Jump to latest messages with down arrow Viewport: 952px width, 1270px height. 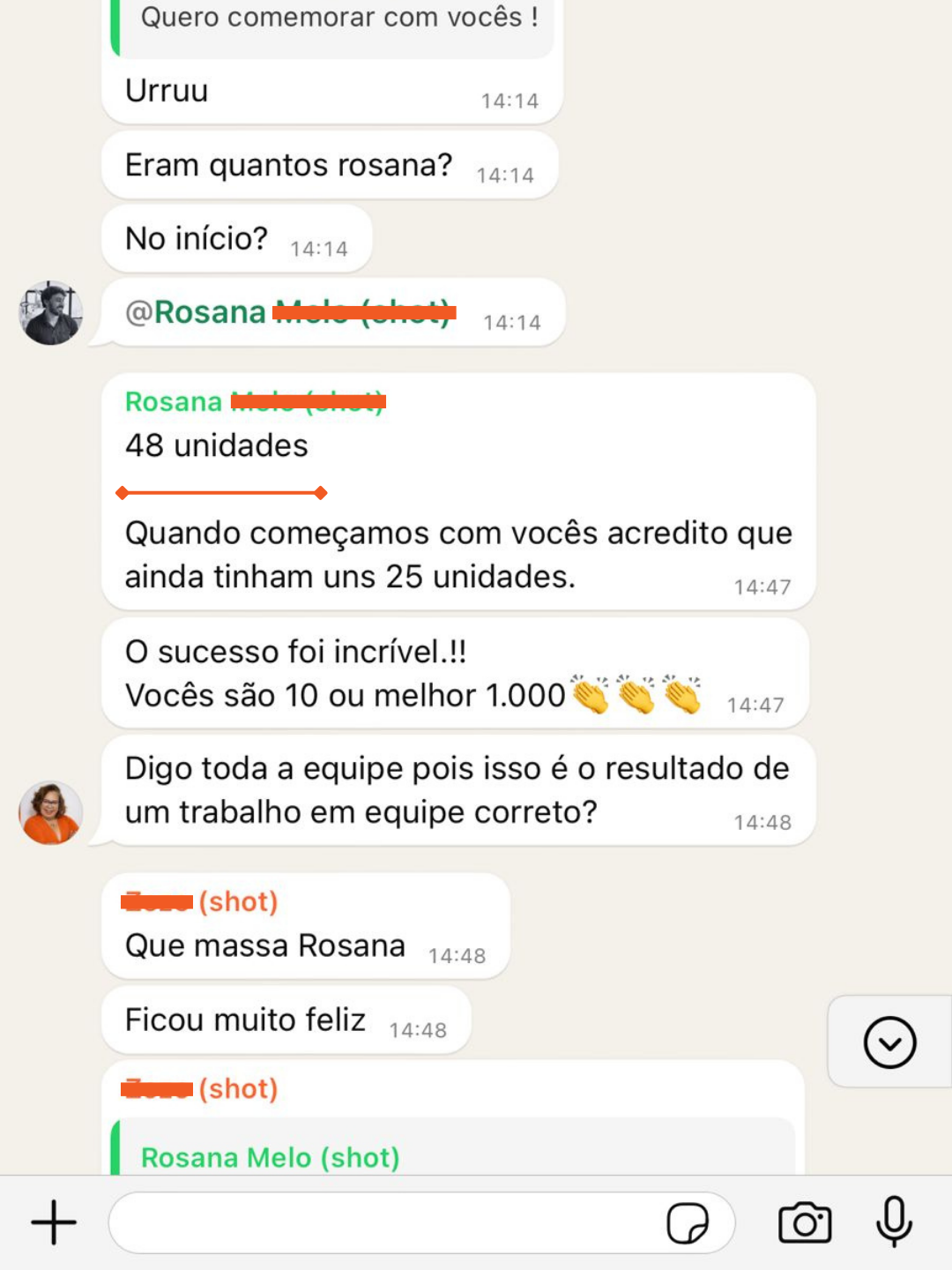(889, 1042)
